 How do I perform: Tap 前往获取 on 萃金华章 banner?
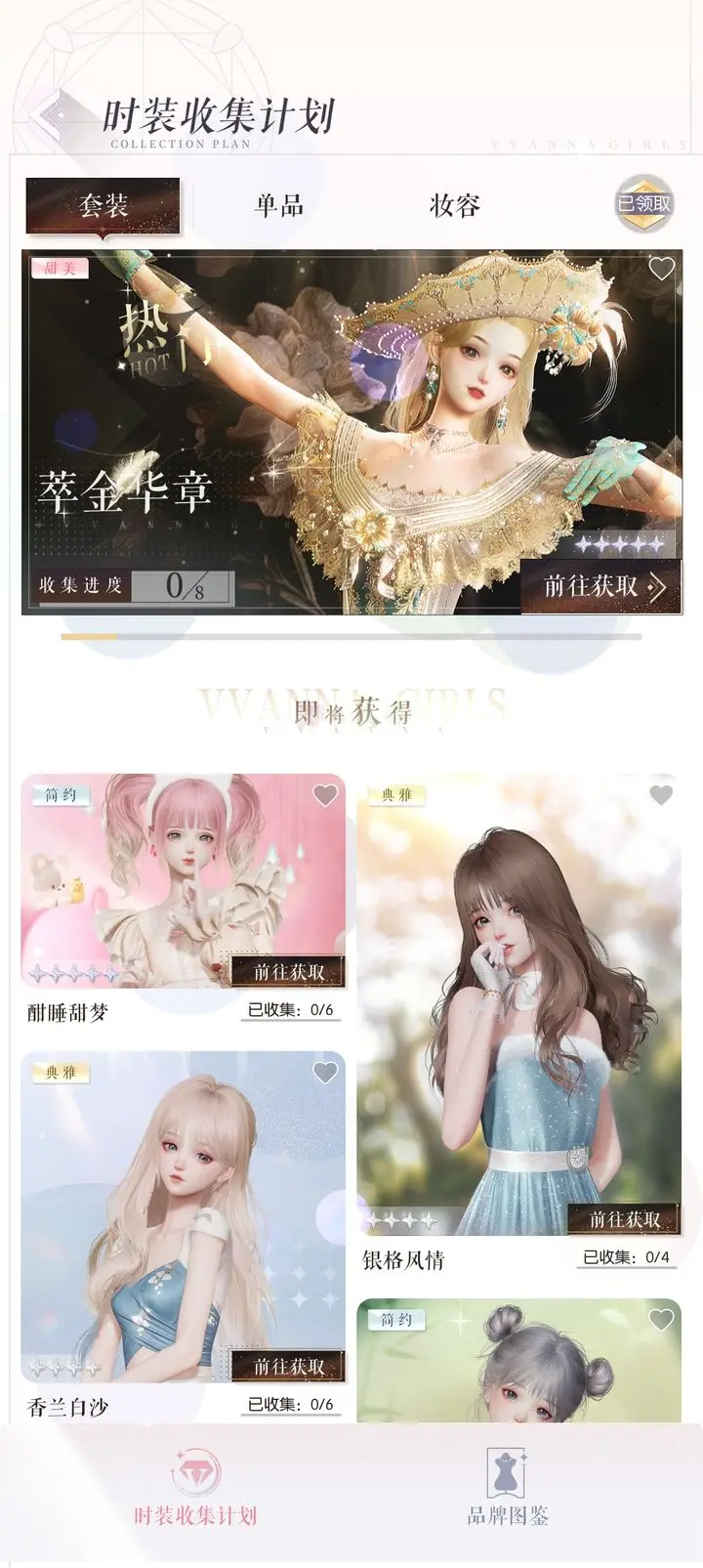click(601, 586)
